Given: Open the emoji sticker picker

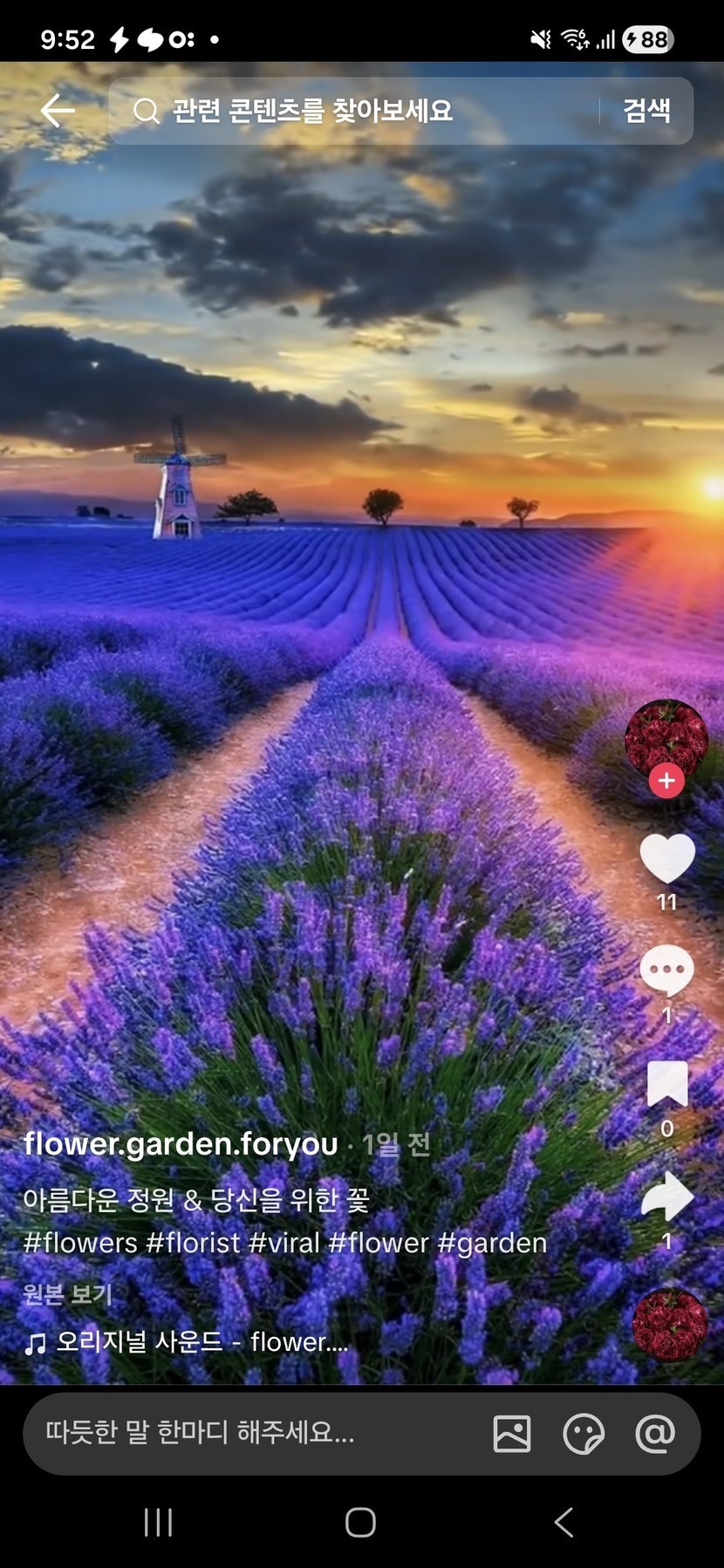Looking at the screenshot, I should [x=584, y=1434].
